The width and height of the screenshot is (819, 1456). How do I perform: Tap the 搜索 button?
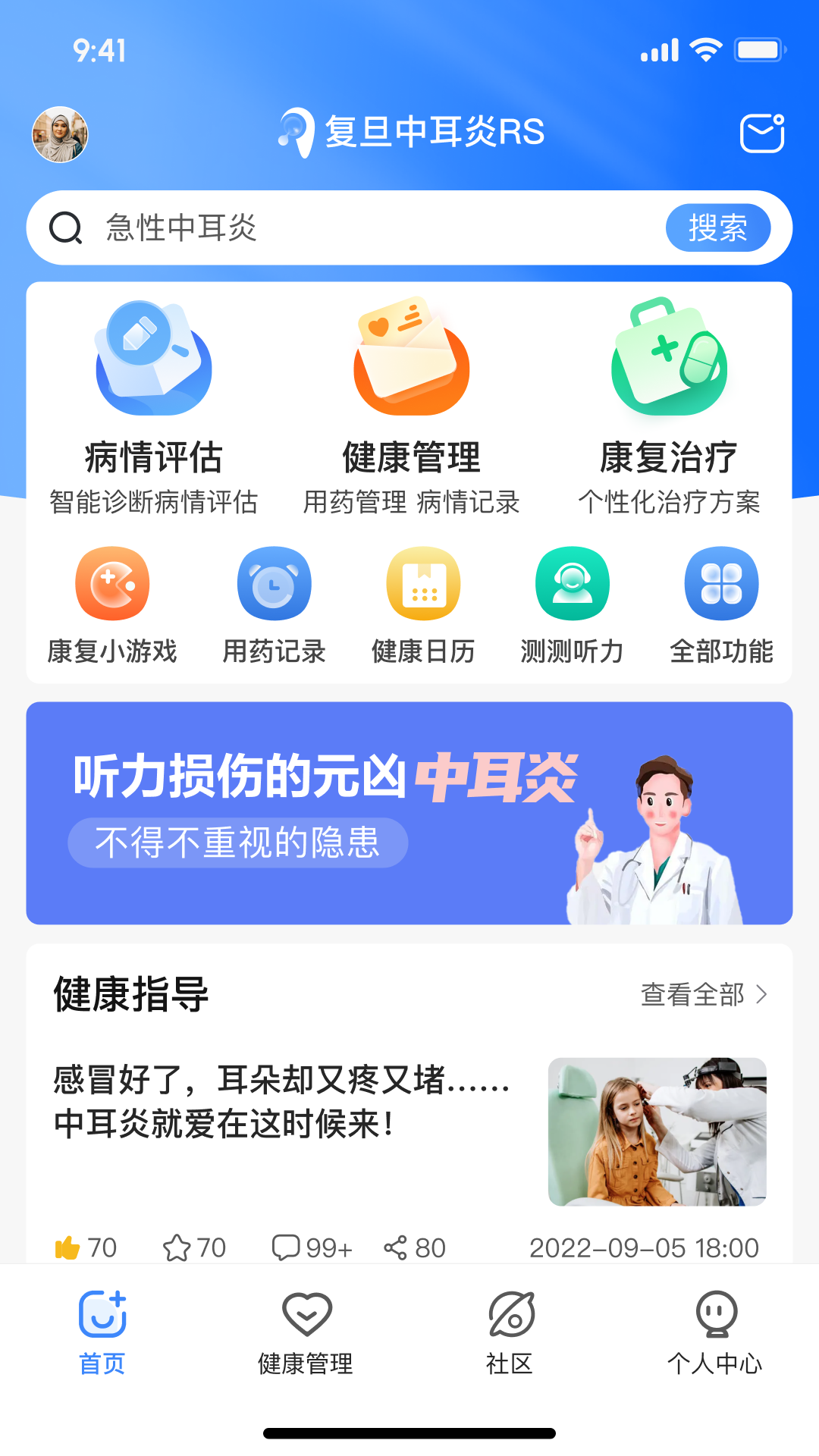click(717, 227)
